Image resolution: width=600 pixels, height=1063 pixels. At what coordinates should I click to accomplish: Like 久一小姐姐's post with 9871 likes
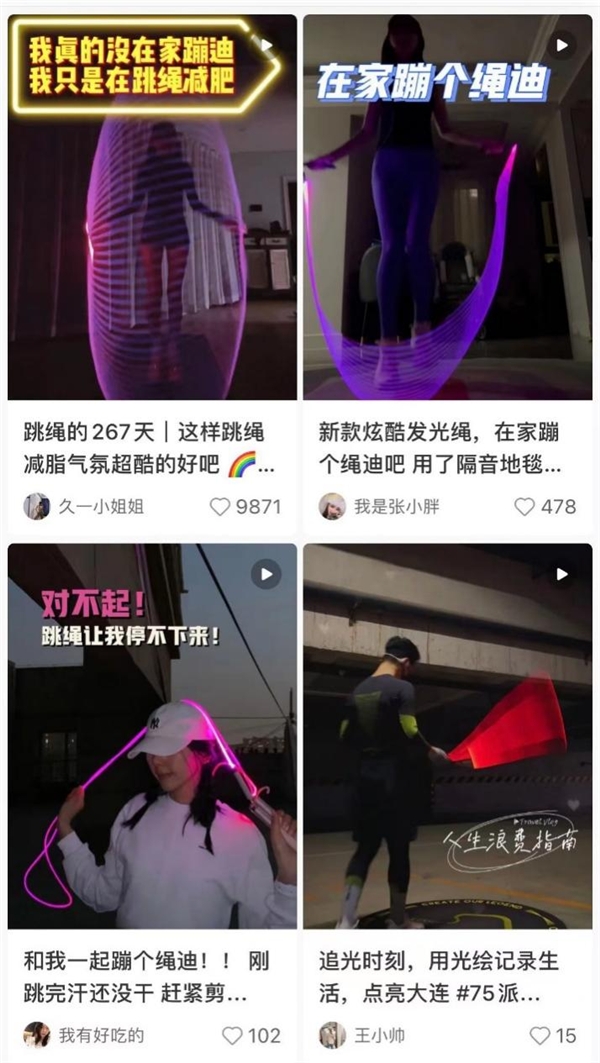point(220,507)
